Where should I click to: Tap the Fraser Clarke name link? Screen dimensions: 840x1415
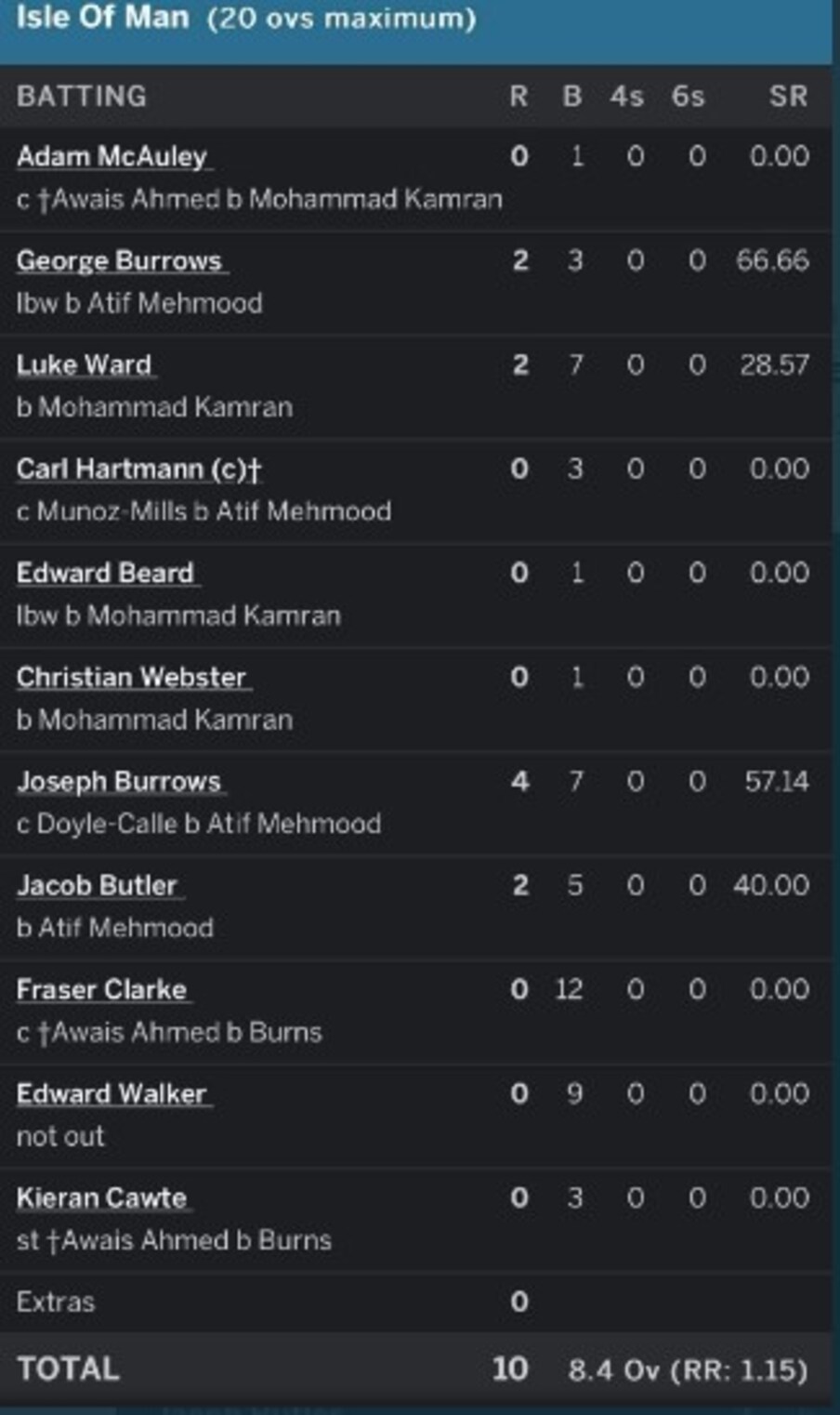[101, 989]
